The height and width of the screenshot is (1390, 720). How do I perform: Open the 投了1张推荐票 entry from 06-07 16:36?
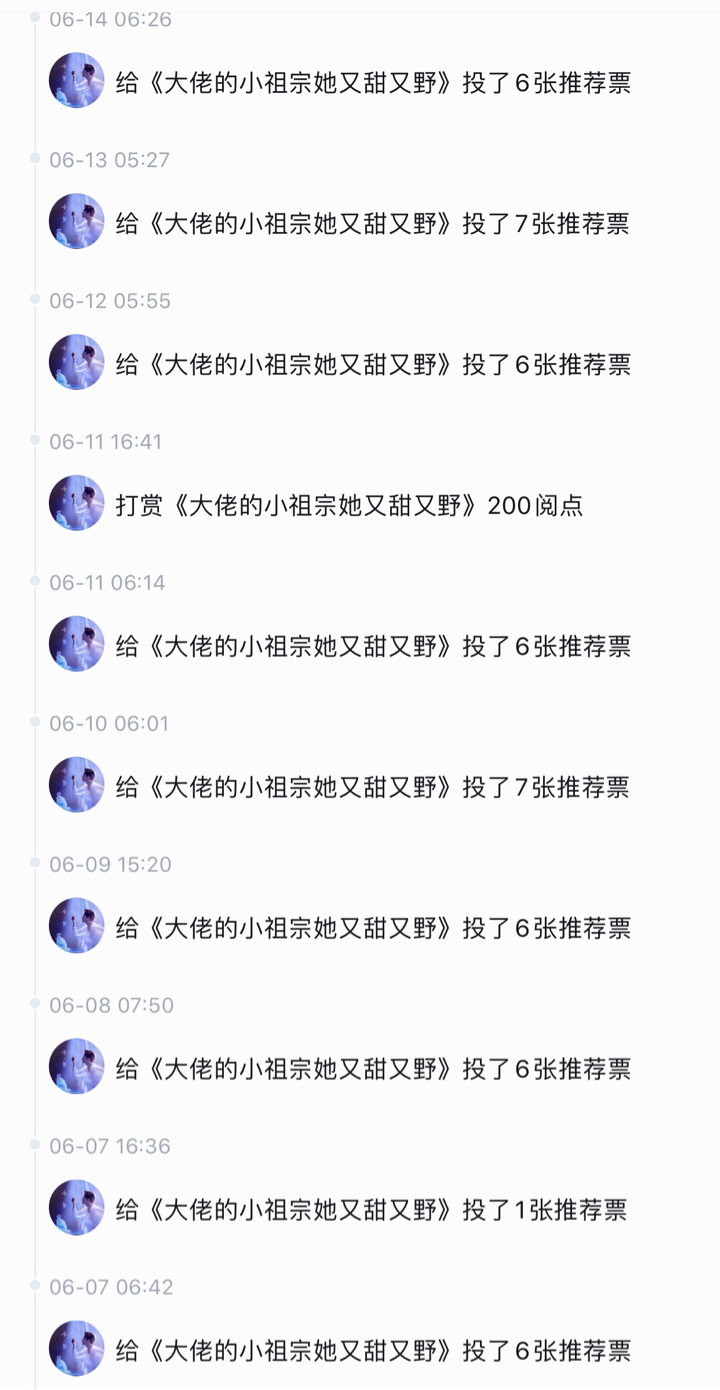[x=371, y=1210]
